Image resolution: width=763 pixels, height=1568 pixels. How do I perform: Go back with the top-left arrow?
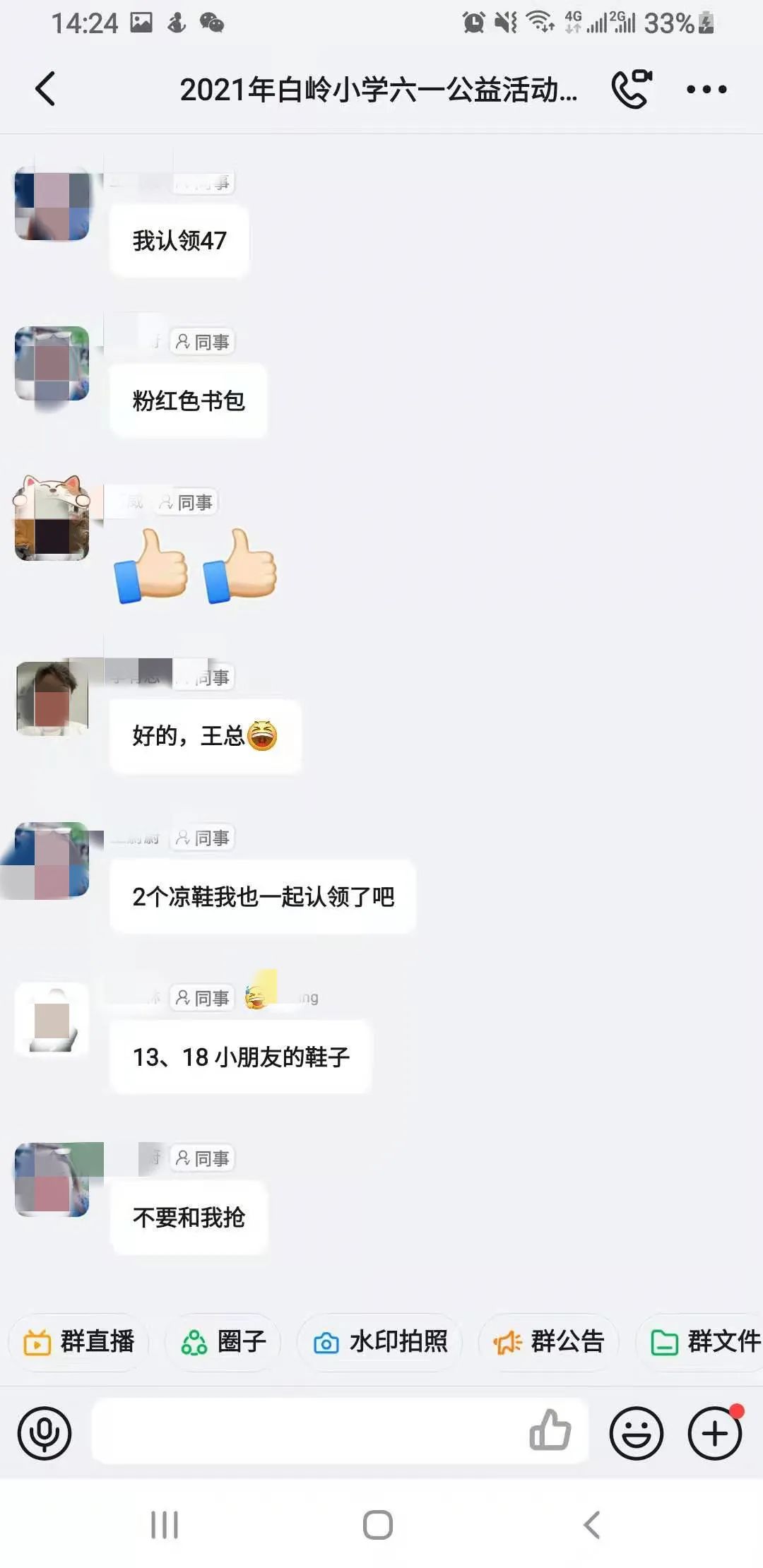pyautogui.click(x=45, y=90)
